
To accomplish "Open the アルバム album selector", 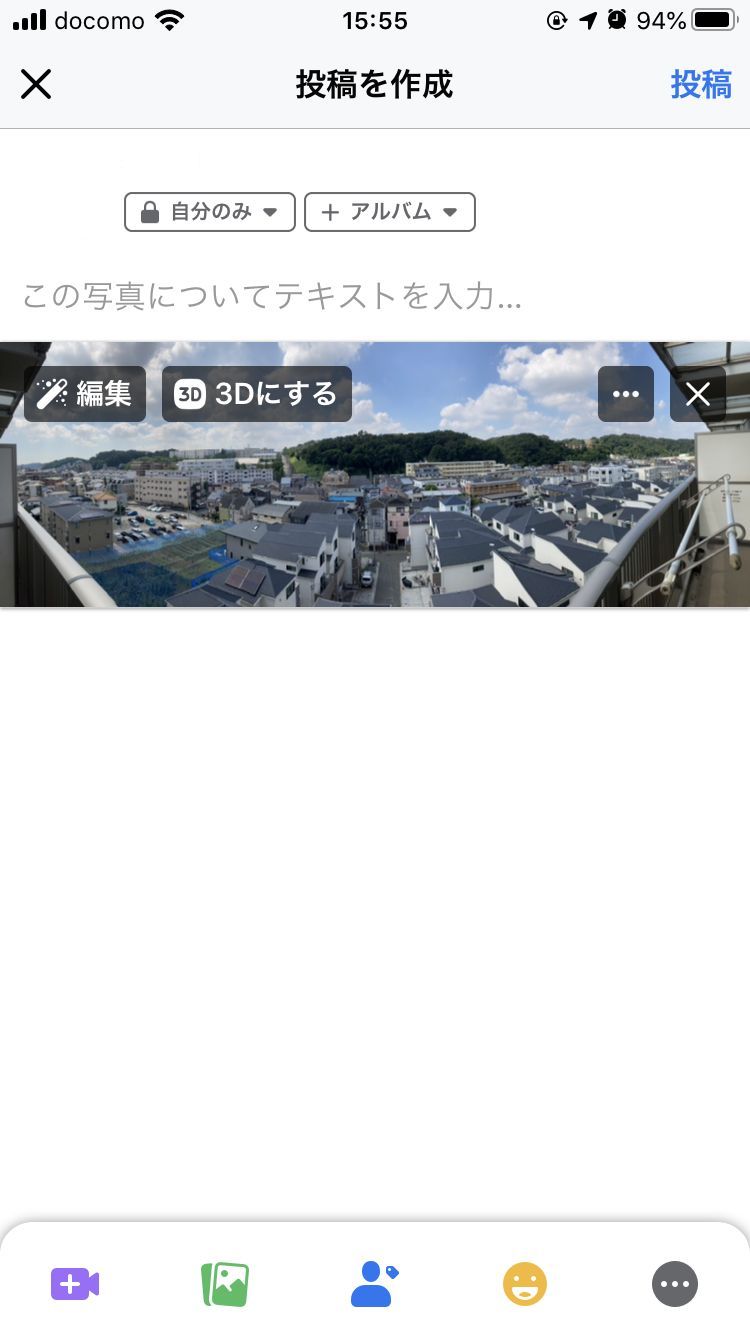I will coord(389,212).
